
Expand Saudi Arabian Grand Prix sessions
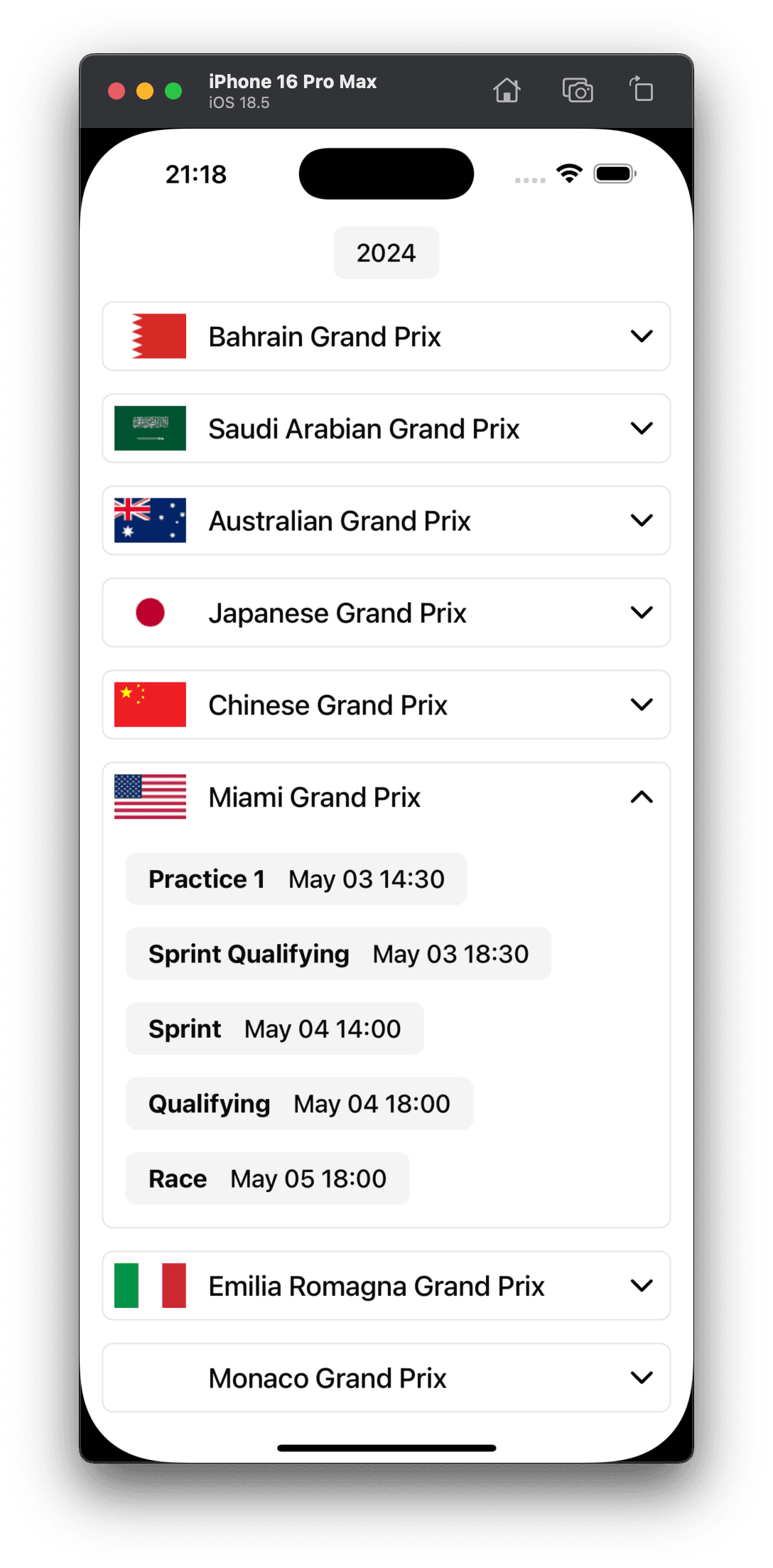[x=641, y=429]
